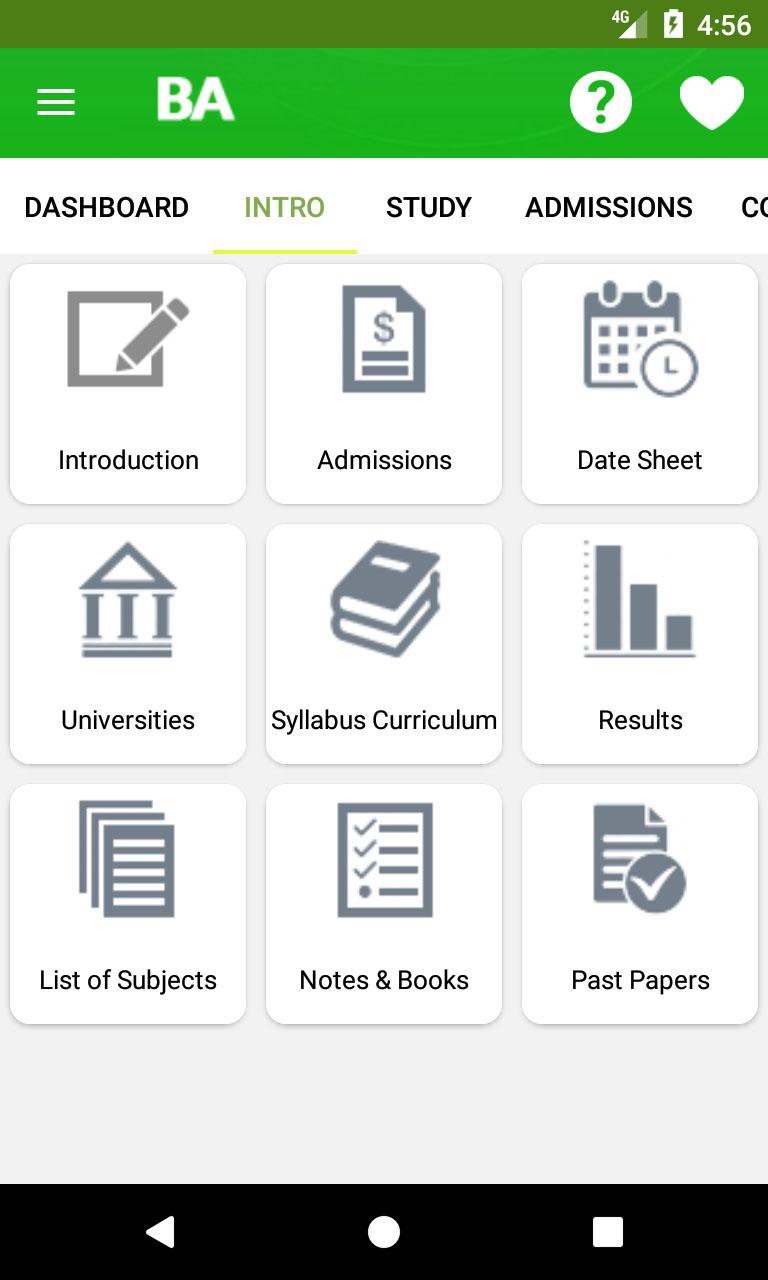
Task: Open the Universities tile
Action: [x=128, y=644]
